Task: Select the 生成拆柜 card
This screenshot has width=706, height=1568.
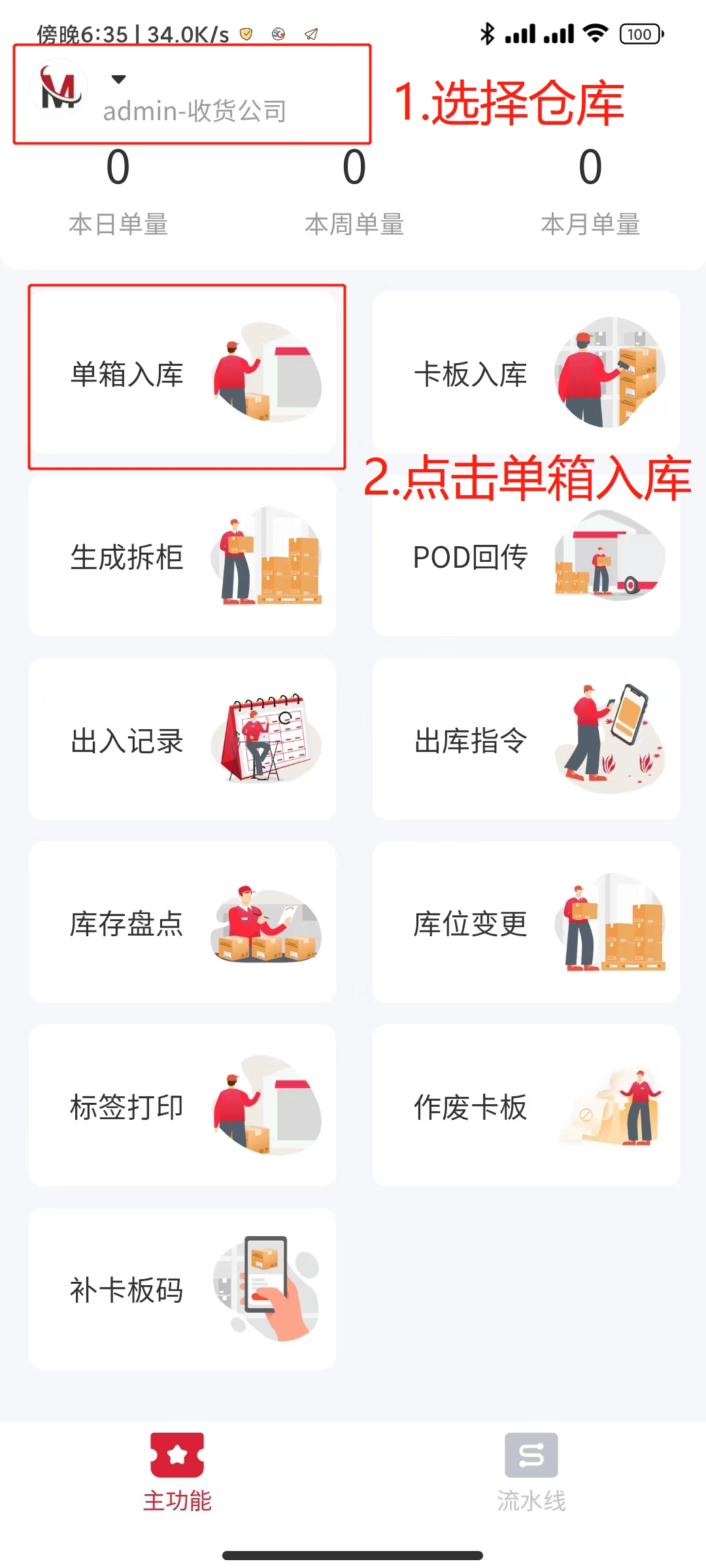Action: point(182,557)
